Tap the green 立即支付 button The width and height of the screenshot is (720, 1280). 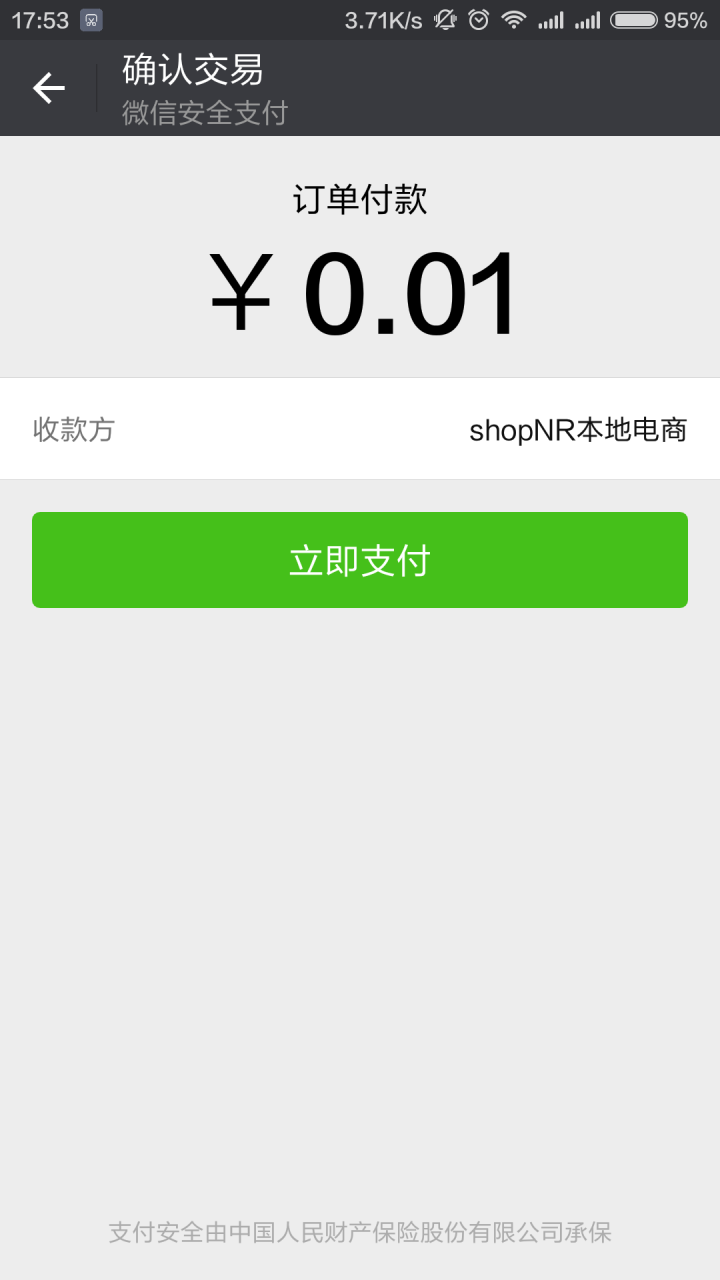coord(360,560)
